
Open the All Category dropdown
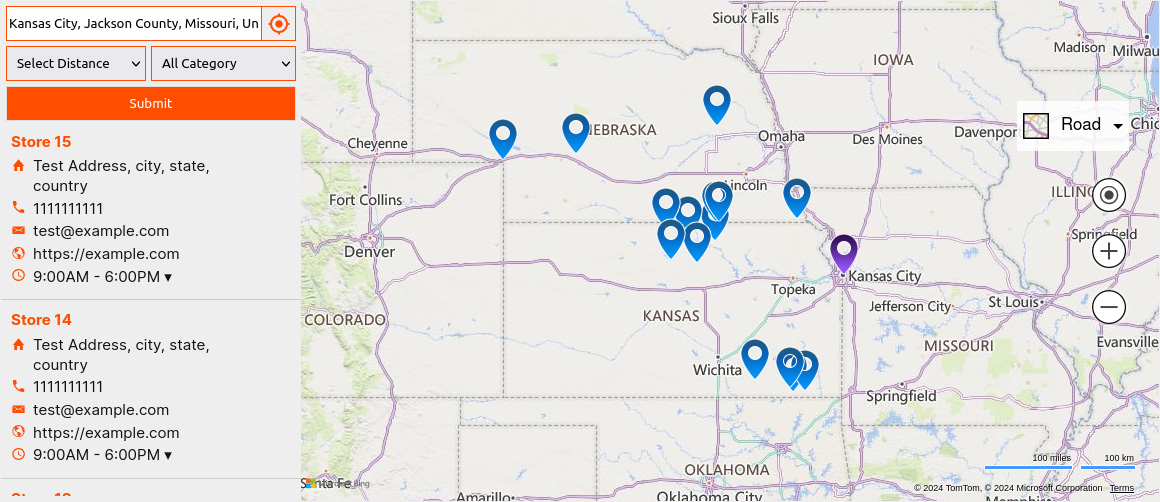pos(223,63)
